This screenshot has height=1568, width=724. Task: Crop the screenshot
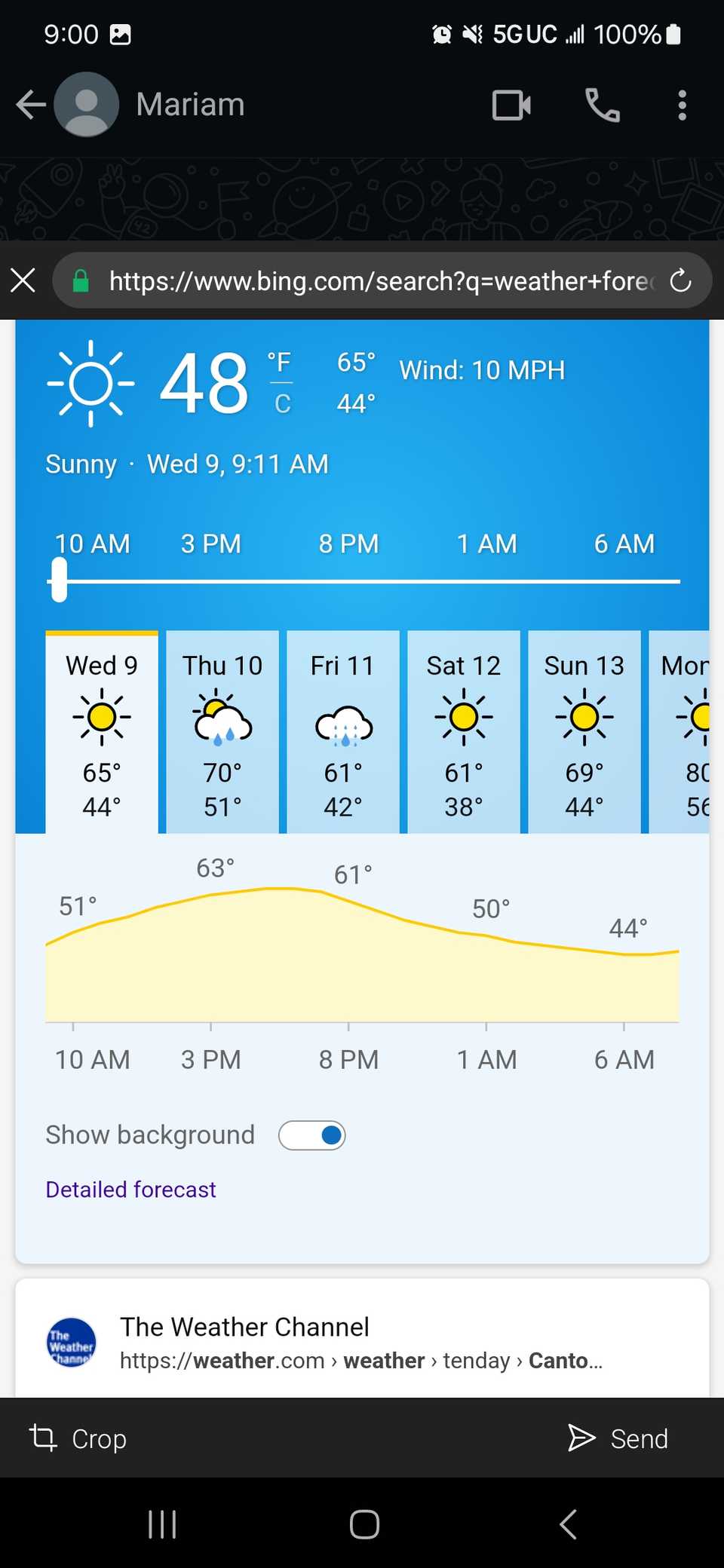[x=78, y=1438]
